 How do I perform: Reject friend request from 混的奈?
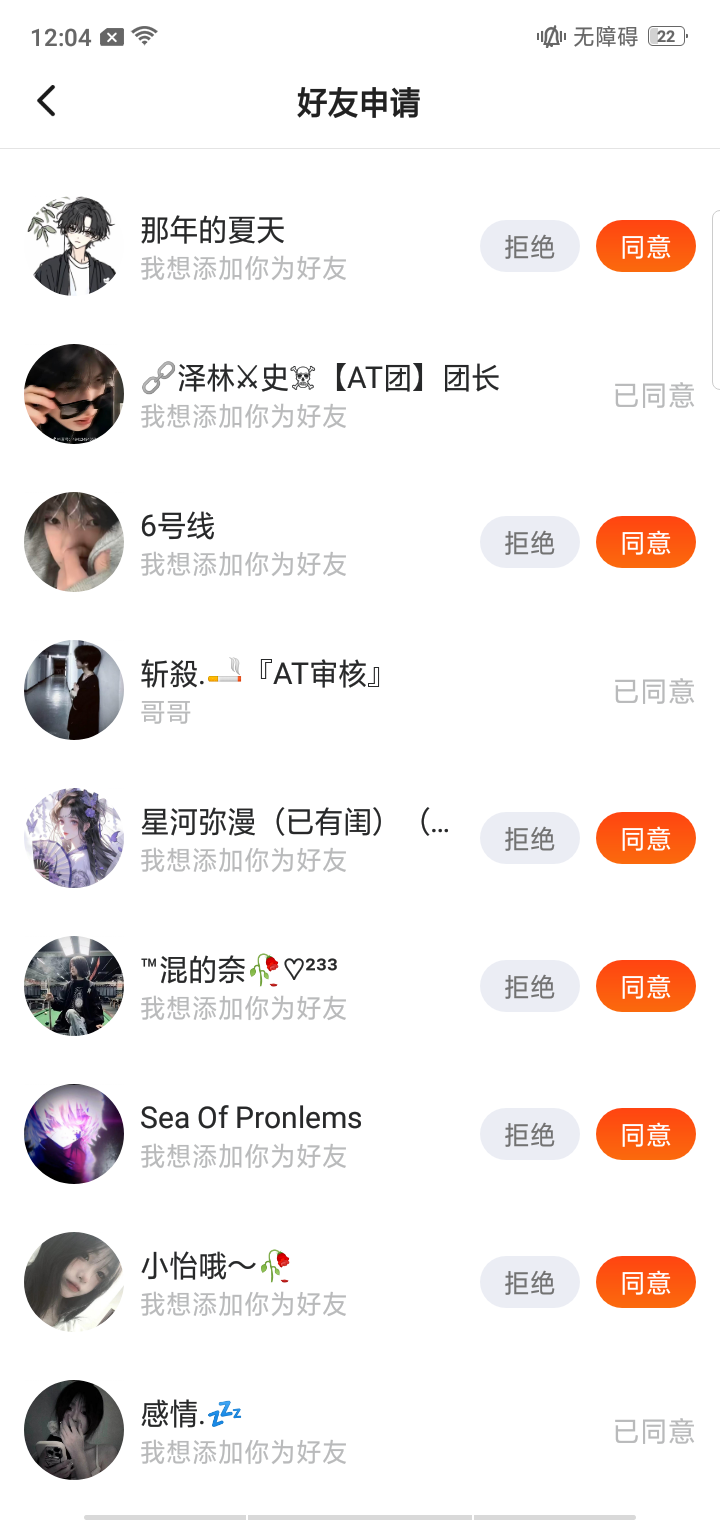(529, 986)
